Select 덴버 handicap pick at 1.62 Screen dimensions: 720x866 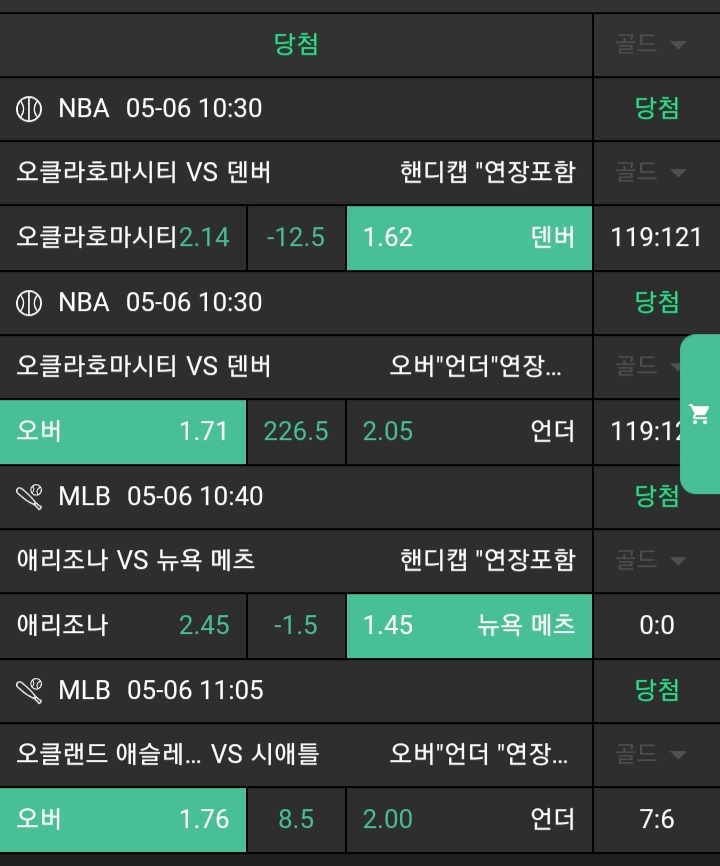[x=469, y=237]
